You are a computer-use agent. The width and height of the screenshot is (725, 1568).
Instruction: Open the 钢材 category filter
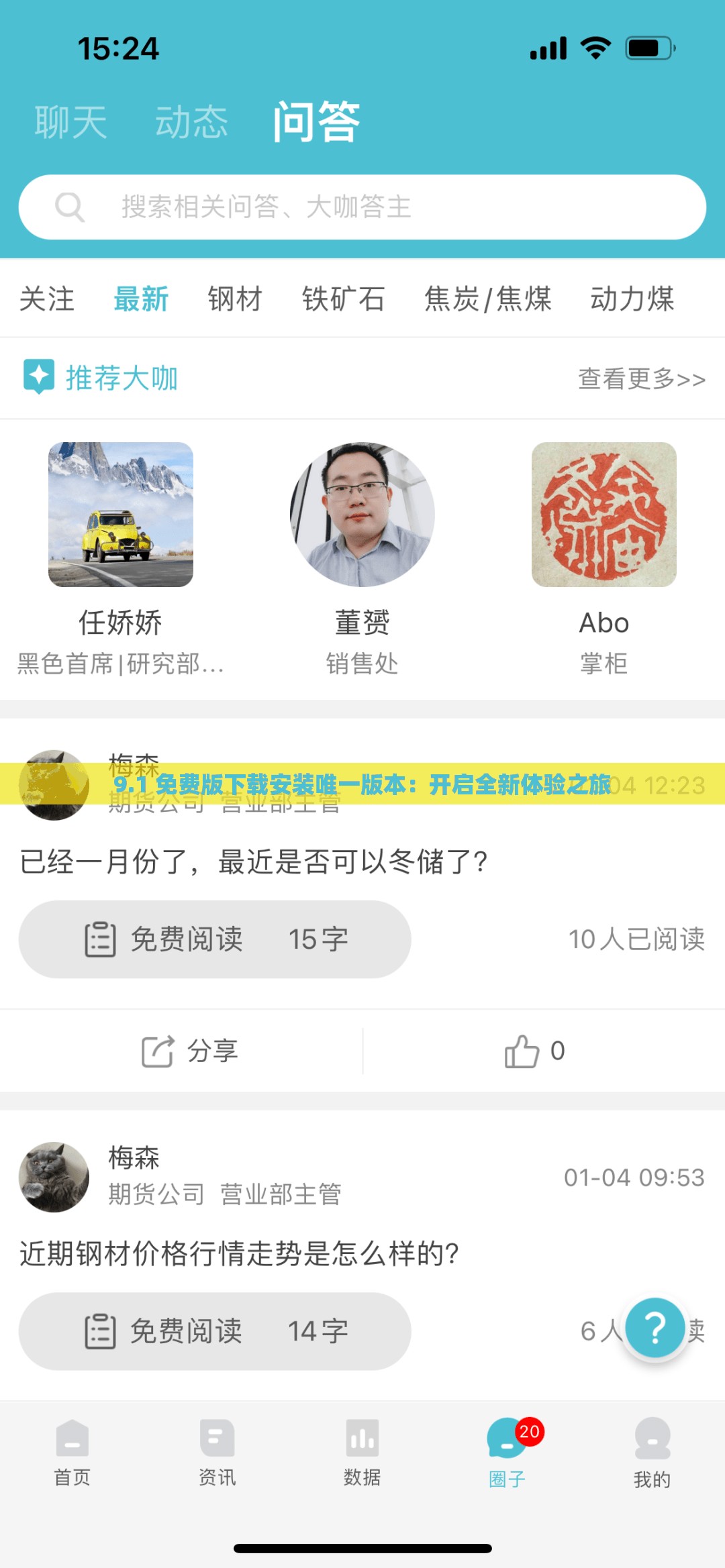coord(234,300)
